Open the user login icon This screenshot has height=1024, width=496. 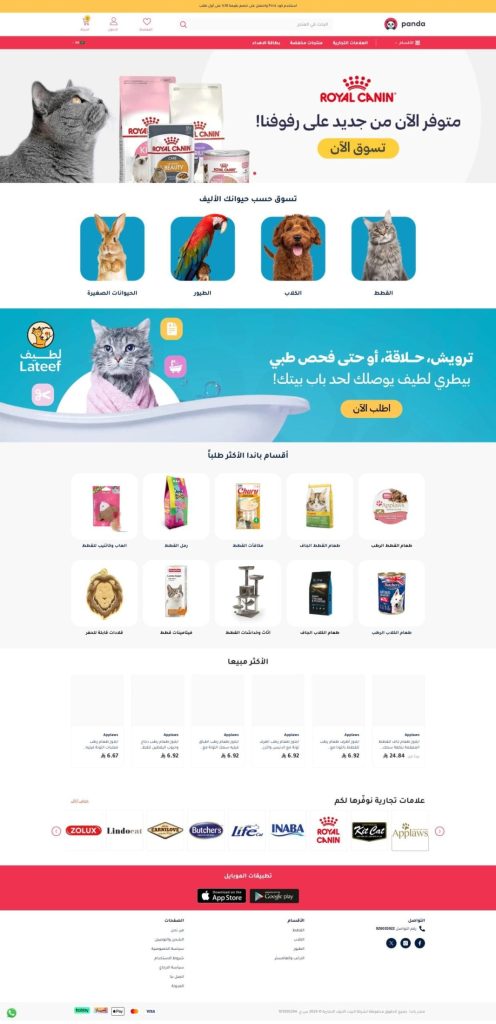(x=114, y=23)
